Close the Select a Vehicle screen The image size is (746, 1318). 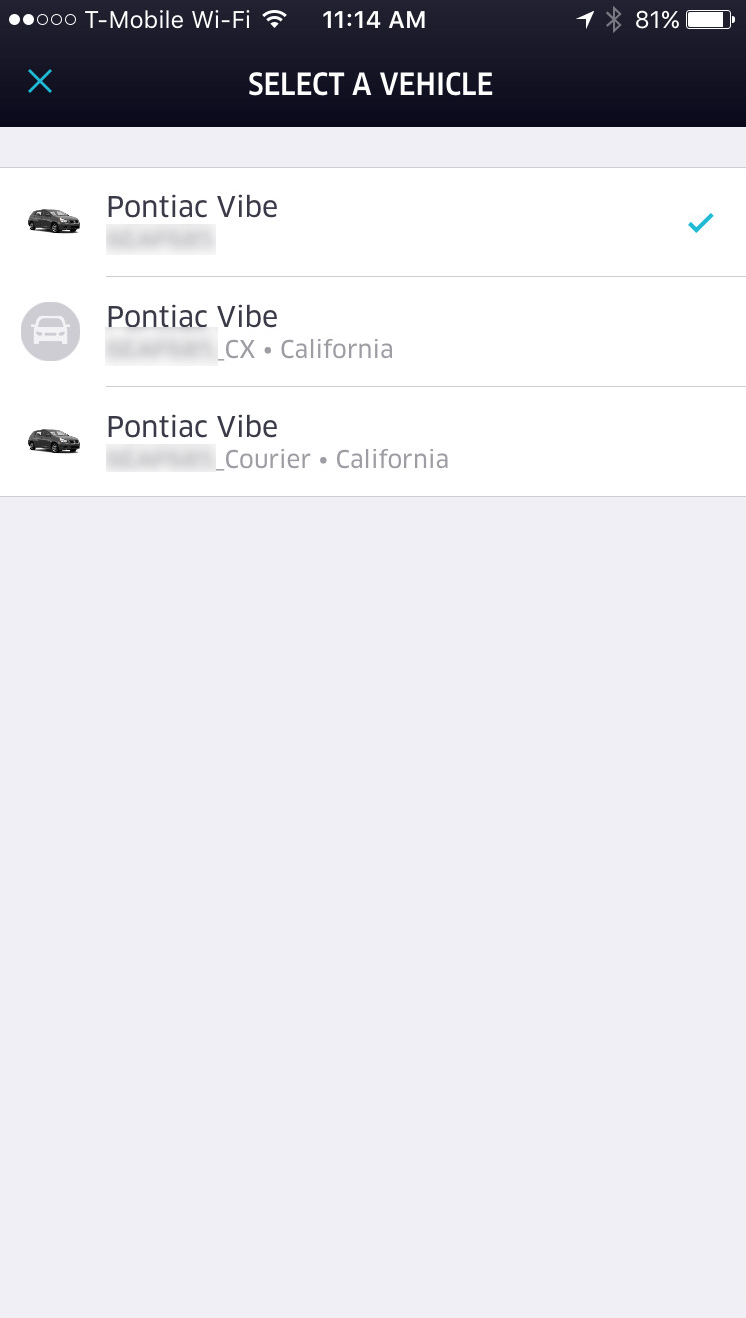[x=40, y=82]
